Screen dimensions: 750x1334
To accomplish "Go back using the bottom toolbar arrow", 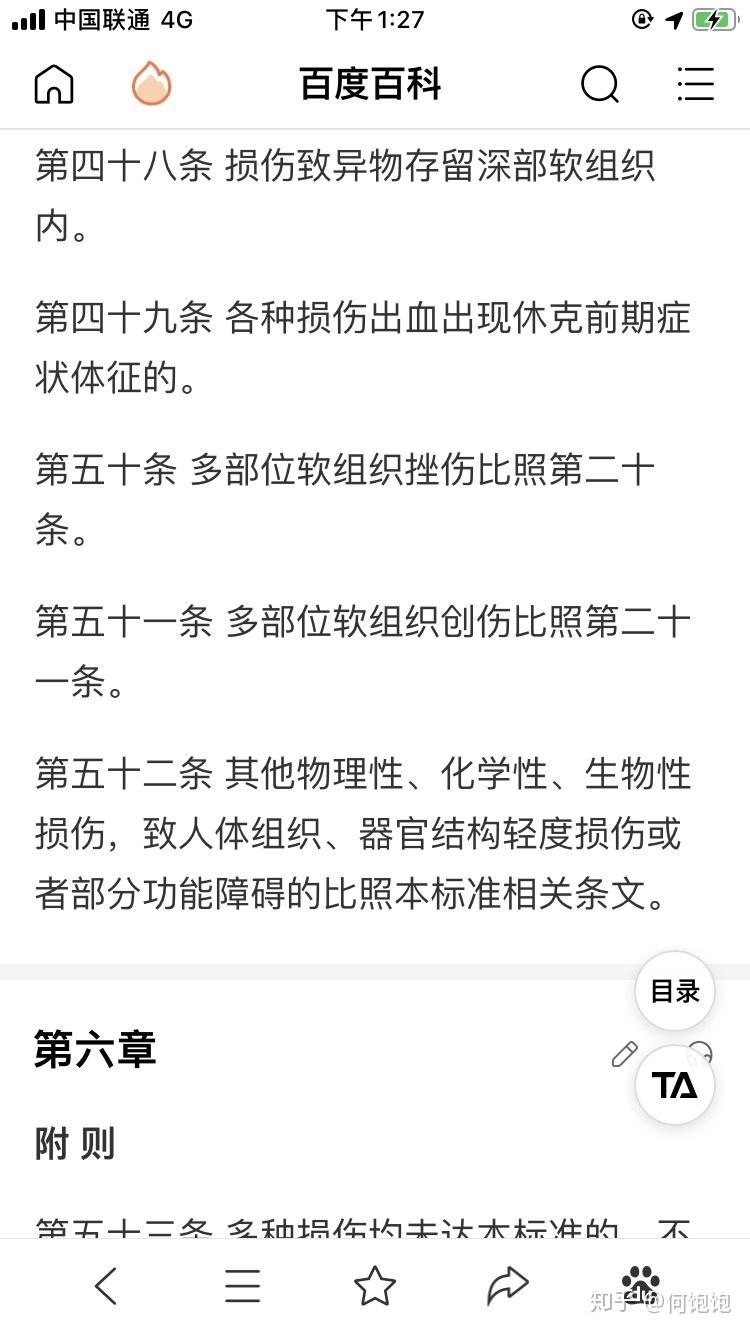I will (106, 1285).
